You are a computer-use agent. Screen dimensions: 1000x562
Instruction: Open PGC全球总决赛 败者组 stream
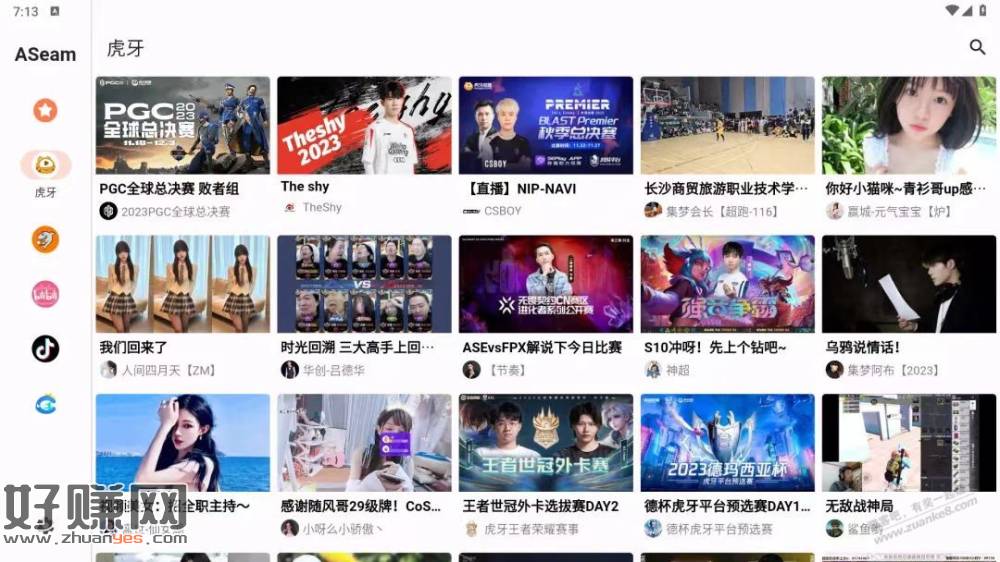(183, 126)
